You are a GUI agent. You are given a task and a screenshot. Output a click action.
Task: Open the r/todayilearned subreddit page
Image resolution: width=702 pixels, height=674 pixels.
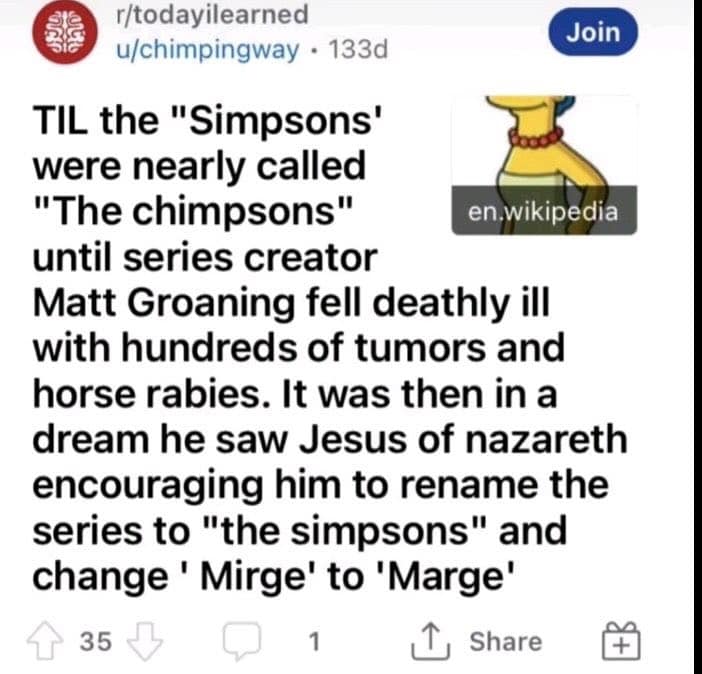point(212,16)
